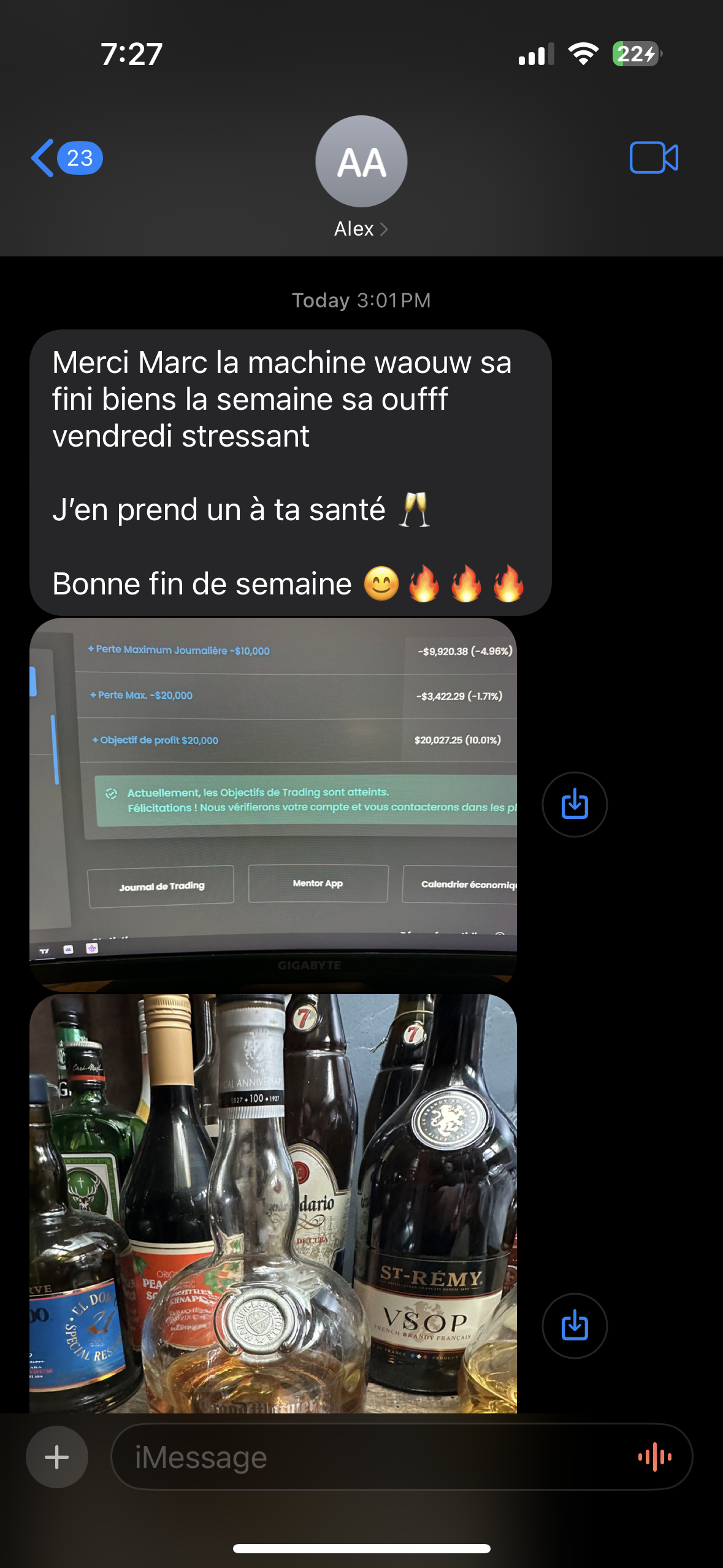Open the liquor bottles photo
Screen dimensions: 723x1568
click(273, 1202)
